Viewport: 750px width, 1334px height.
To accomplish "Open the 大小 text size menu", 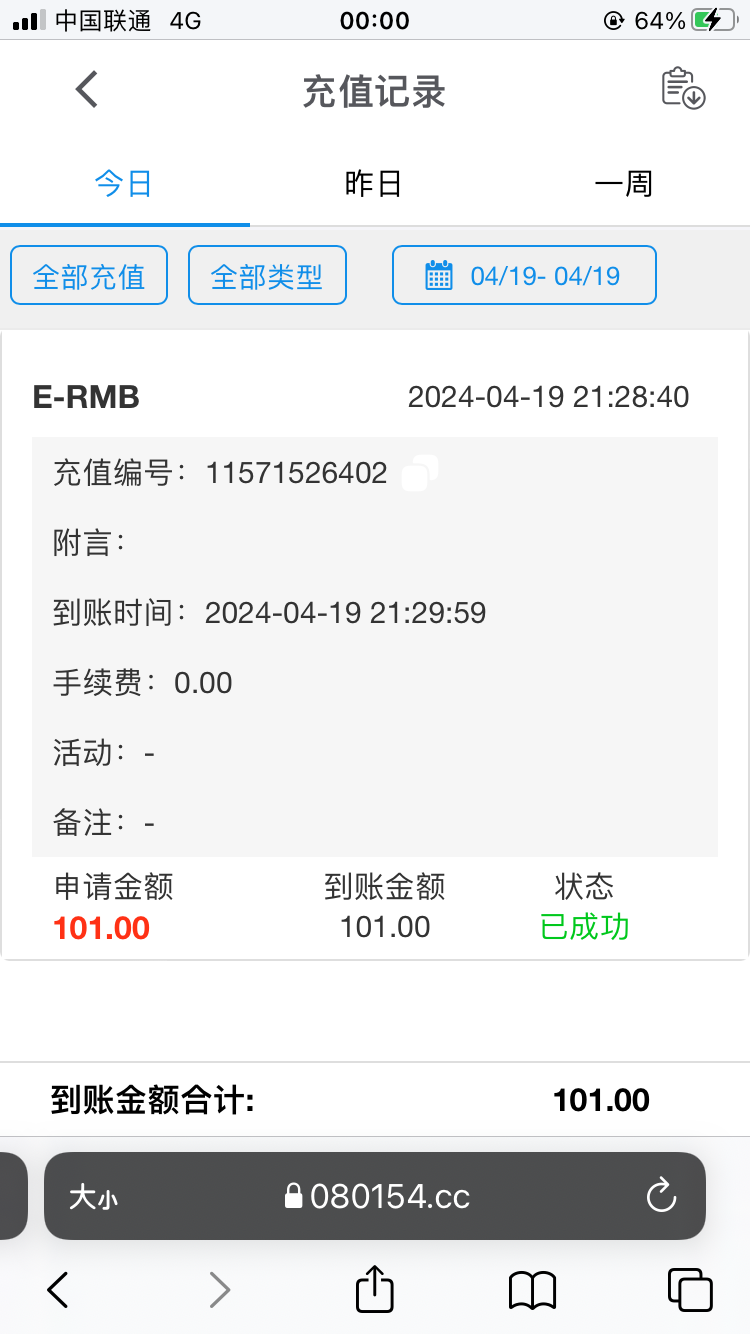I will tap(93, 1197).
